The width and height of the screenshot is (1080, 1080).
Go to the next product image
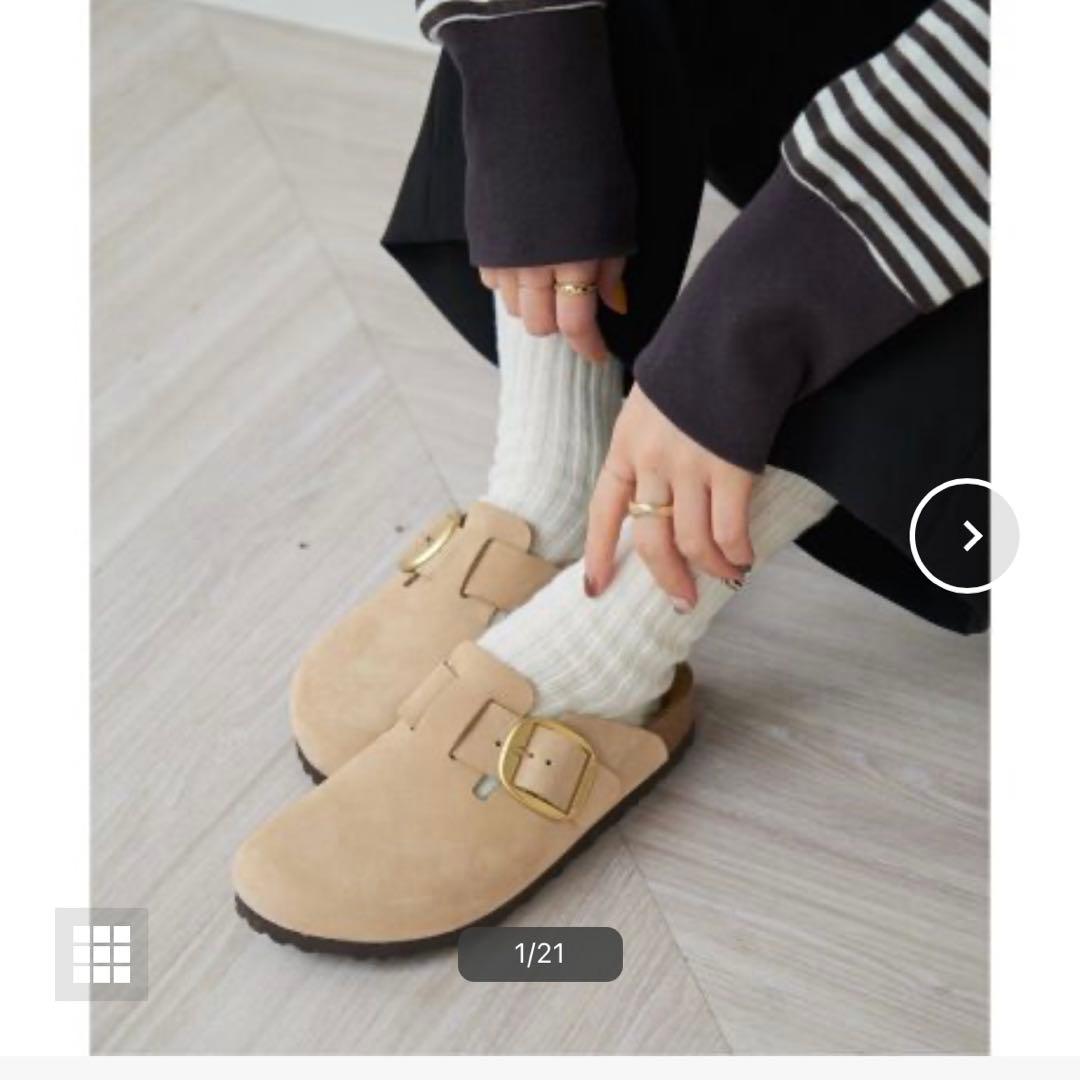coord(964,537)
